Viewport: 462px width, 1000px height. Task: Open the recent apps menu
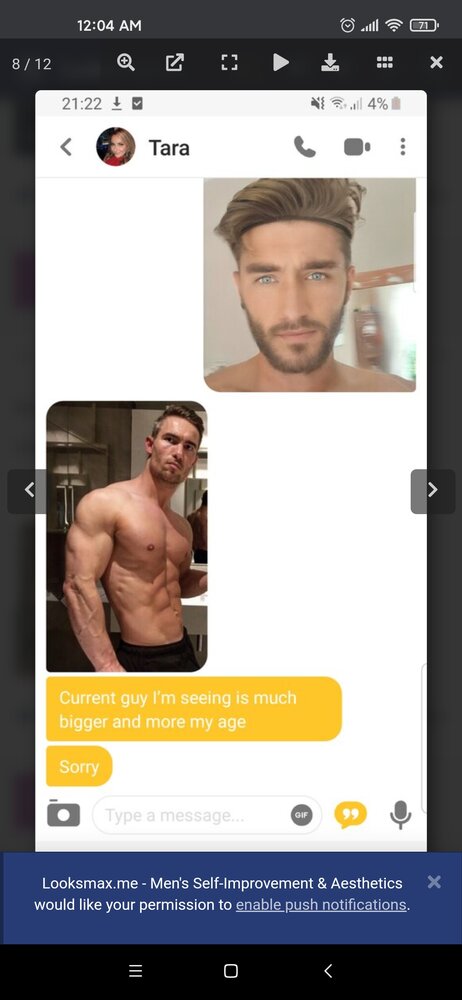pos(135,971)
